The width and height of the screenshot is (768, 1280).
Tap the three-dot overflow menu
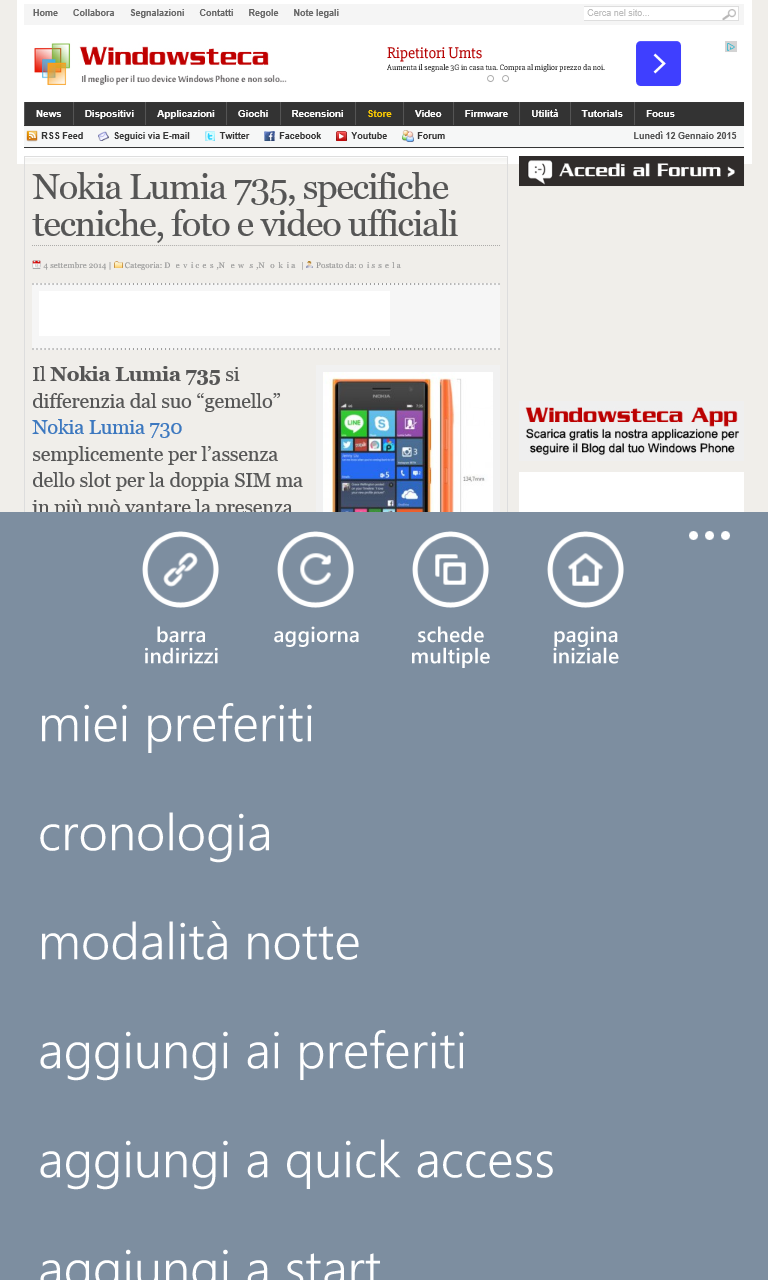pos(709,536)
